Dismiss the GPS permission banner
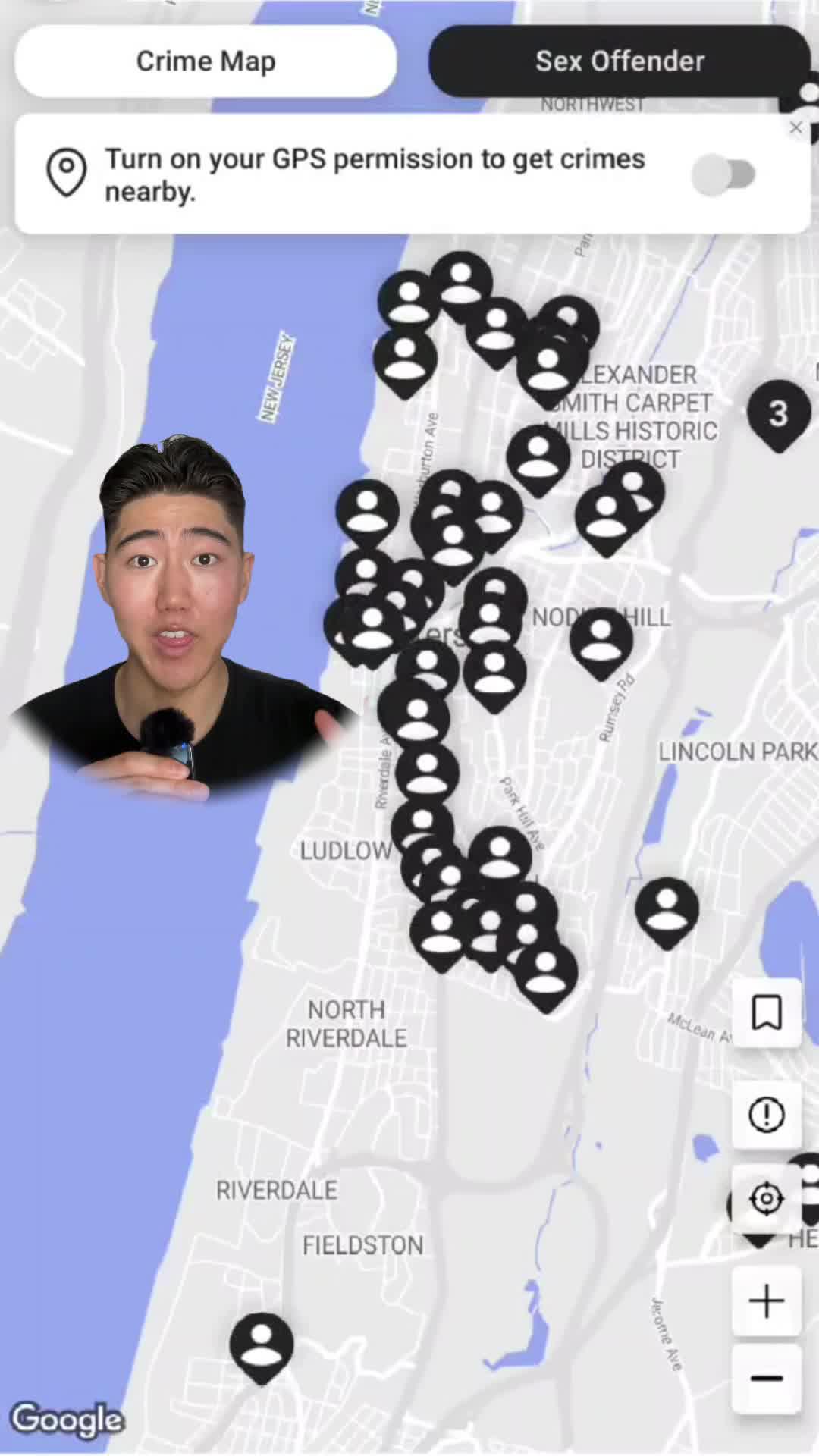This screenshot has width=819, height=1456. coord(796,127)
